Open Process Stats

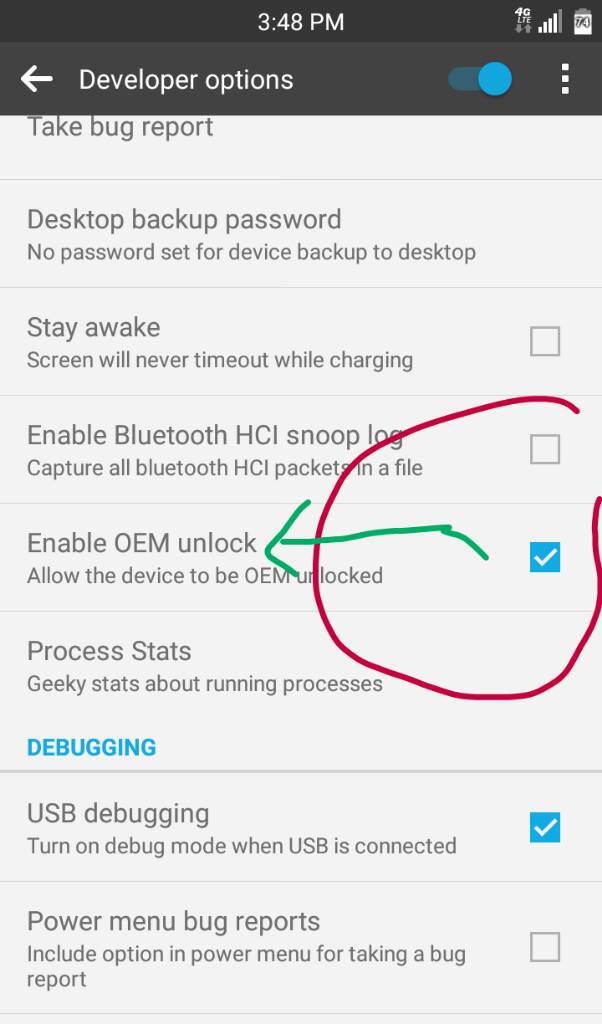301,665
